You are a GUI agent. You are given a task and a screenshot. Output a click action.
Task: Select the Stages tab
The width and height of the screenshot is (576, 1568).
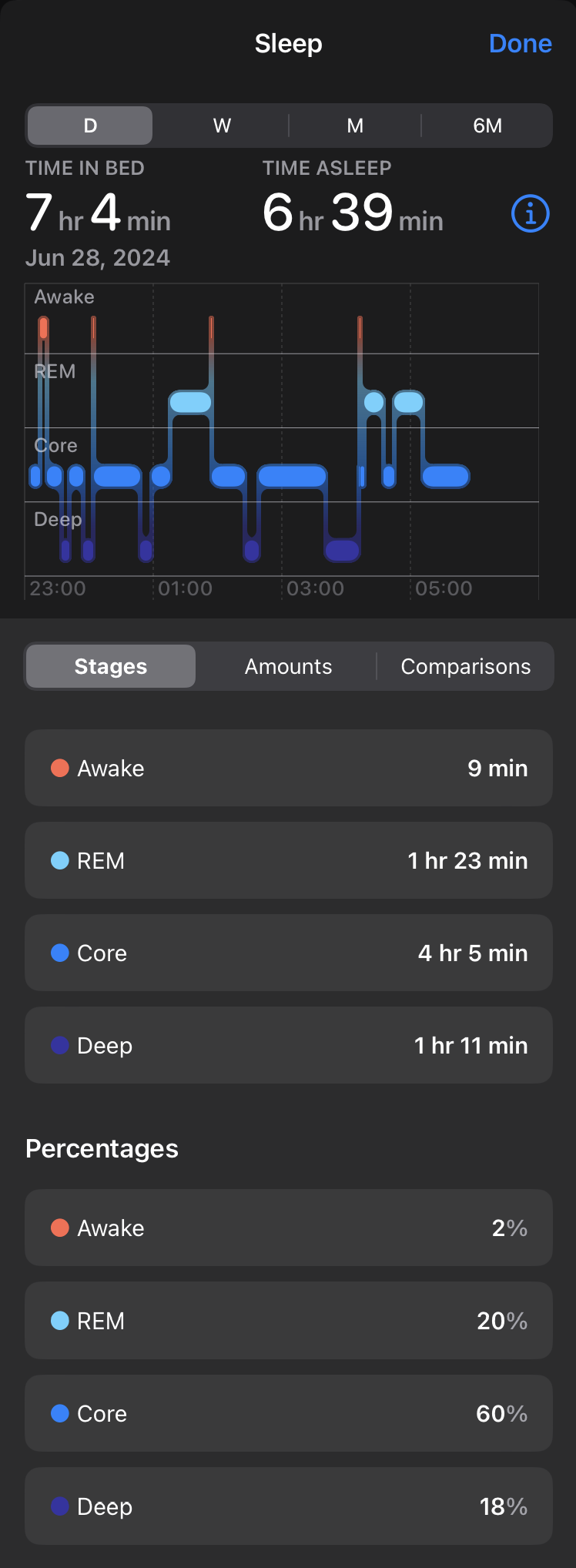pyautogui.click(x=110, y=666)
